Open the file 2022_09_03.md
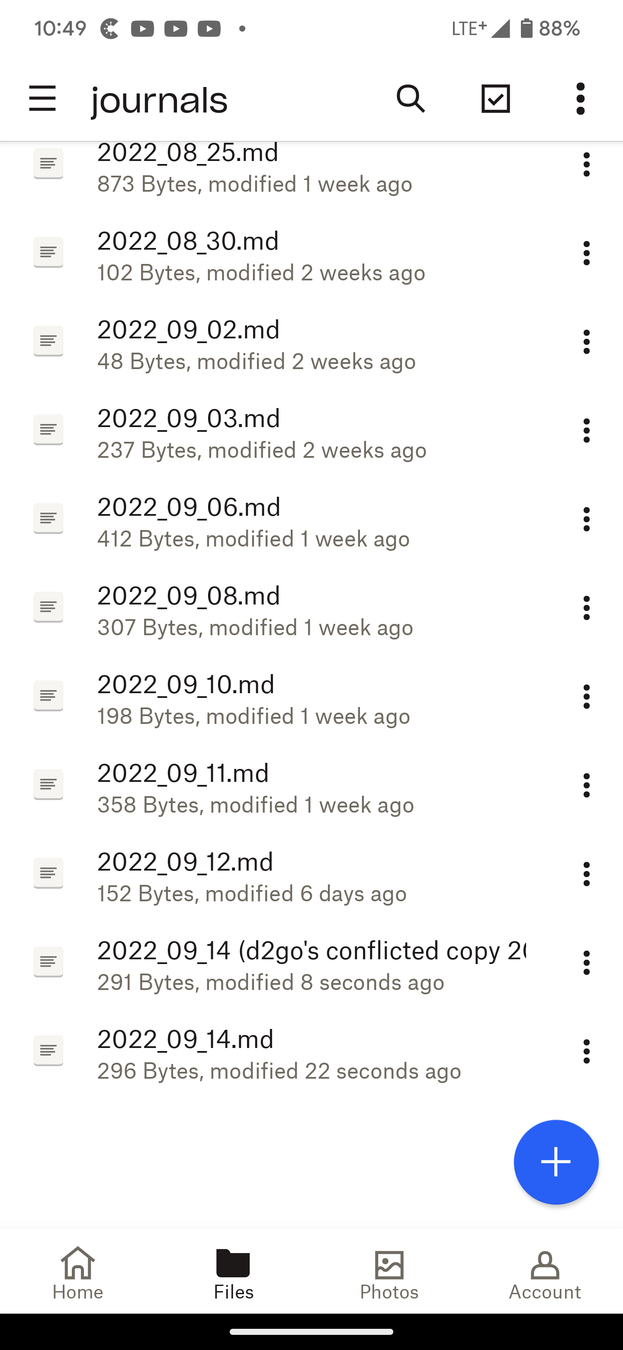 pyautogui.click(x=260, y=433)
